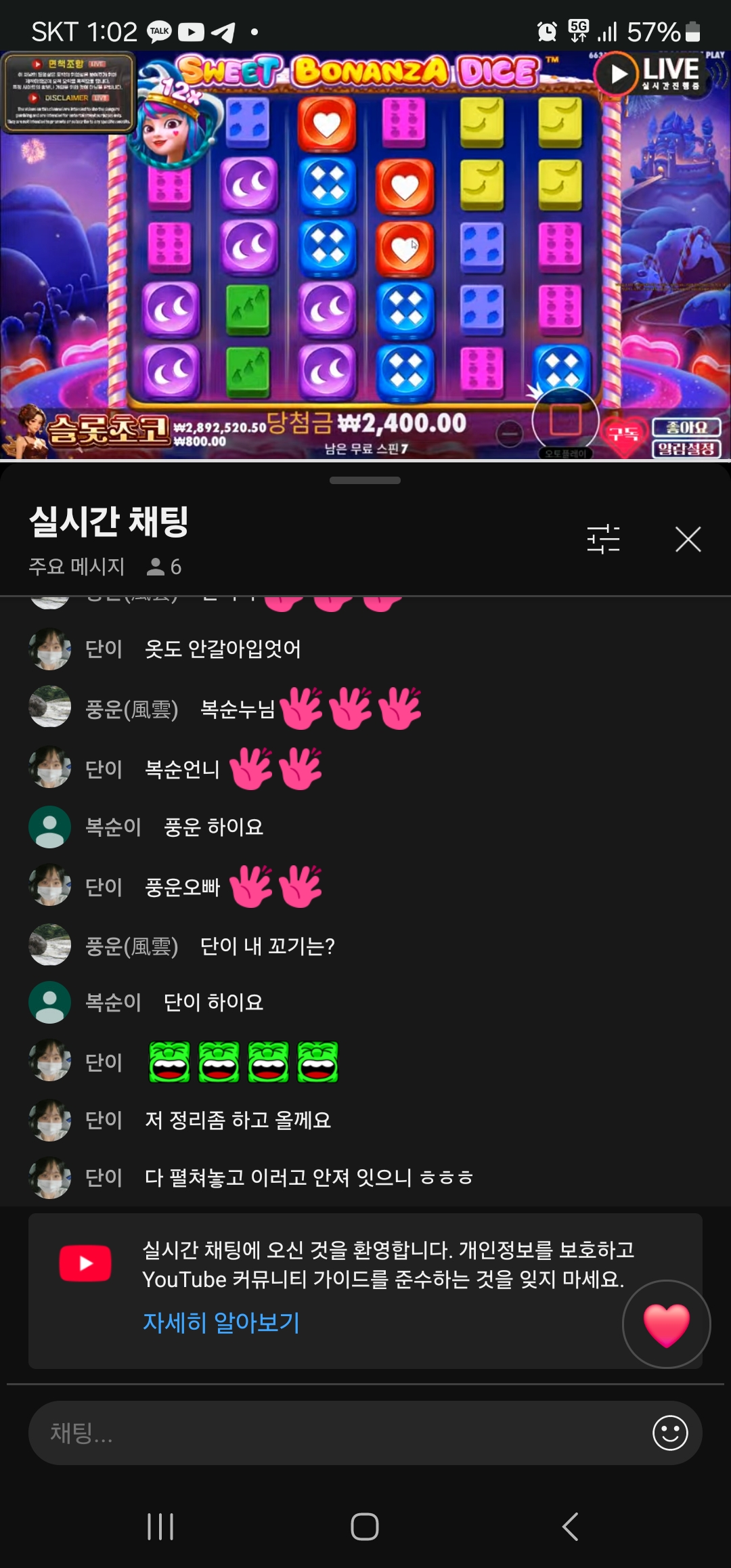Viewport: 731px width, 1568px height.
Task: Tap the live video player
Action: click(x=365, y=257)
